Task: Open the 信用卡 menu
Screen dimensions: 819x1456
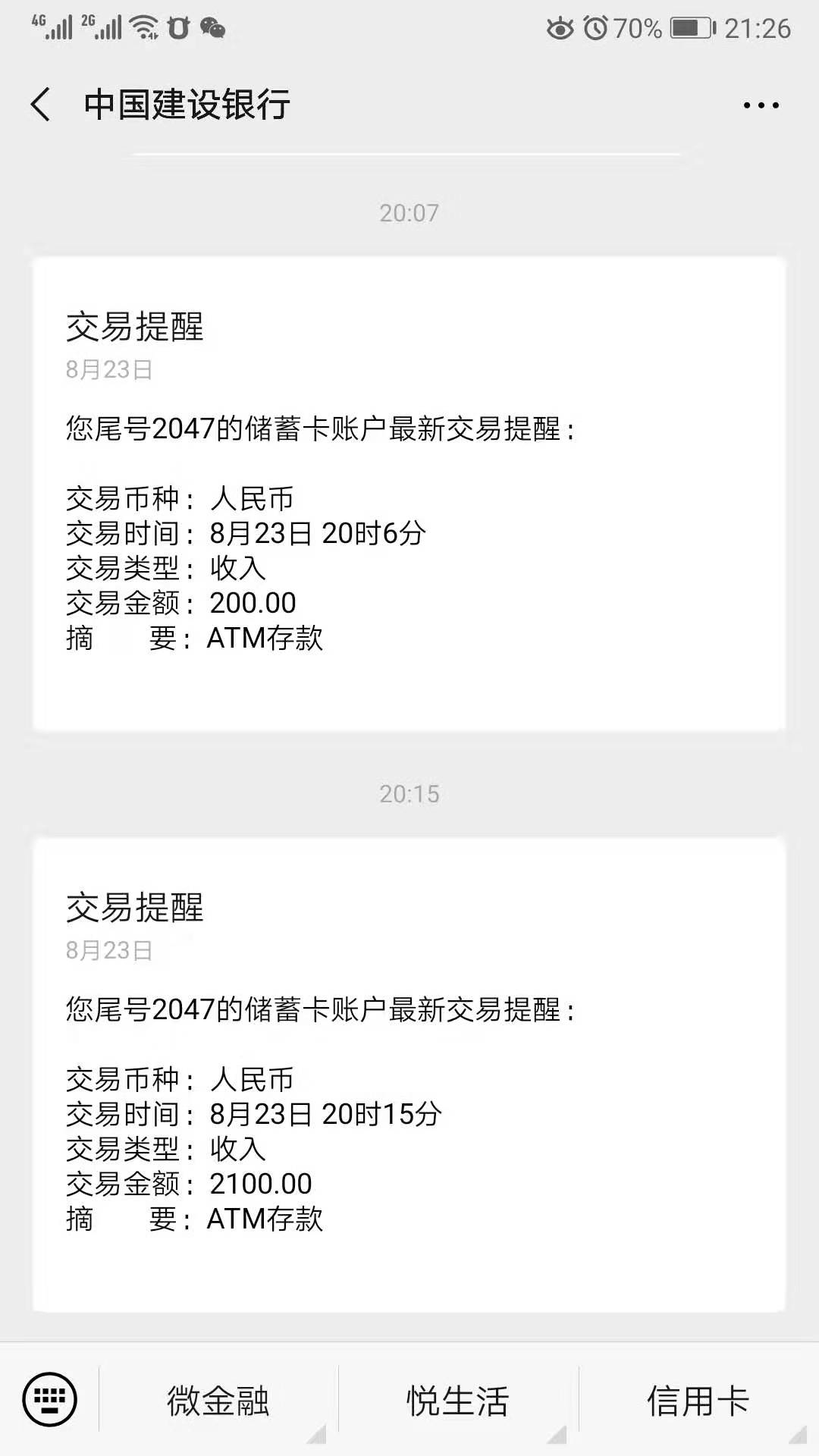Action: (x=698, y=1401)
